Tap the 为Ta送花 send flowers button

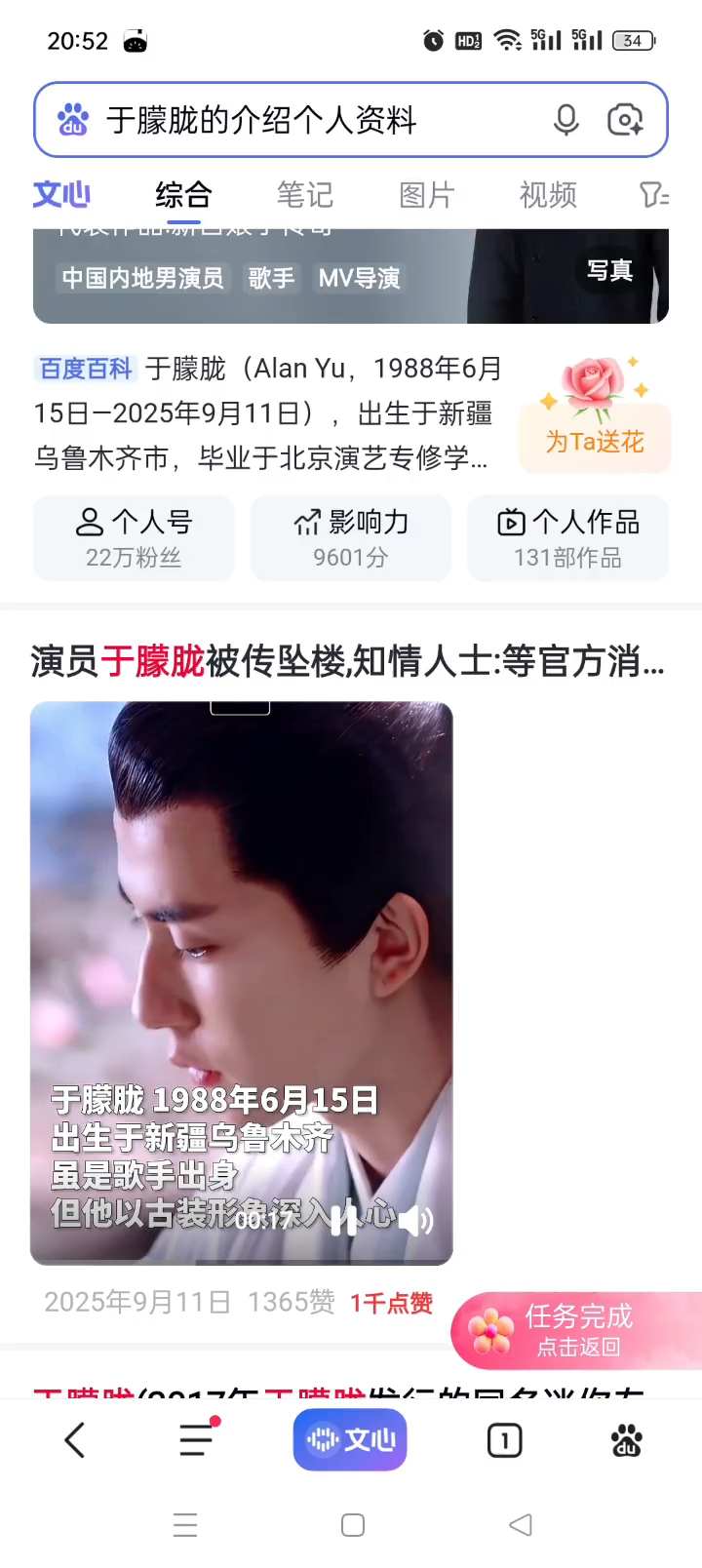(x=595, y=414)
